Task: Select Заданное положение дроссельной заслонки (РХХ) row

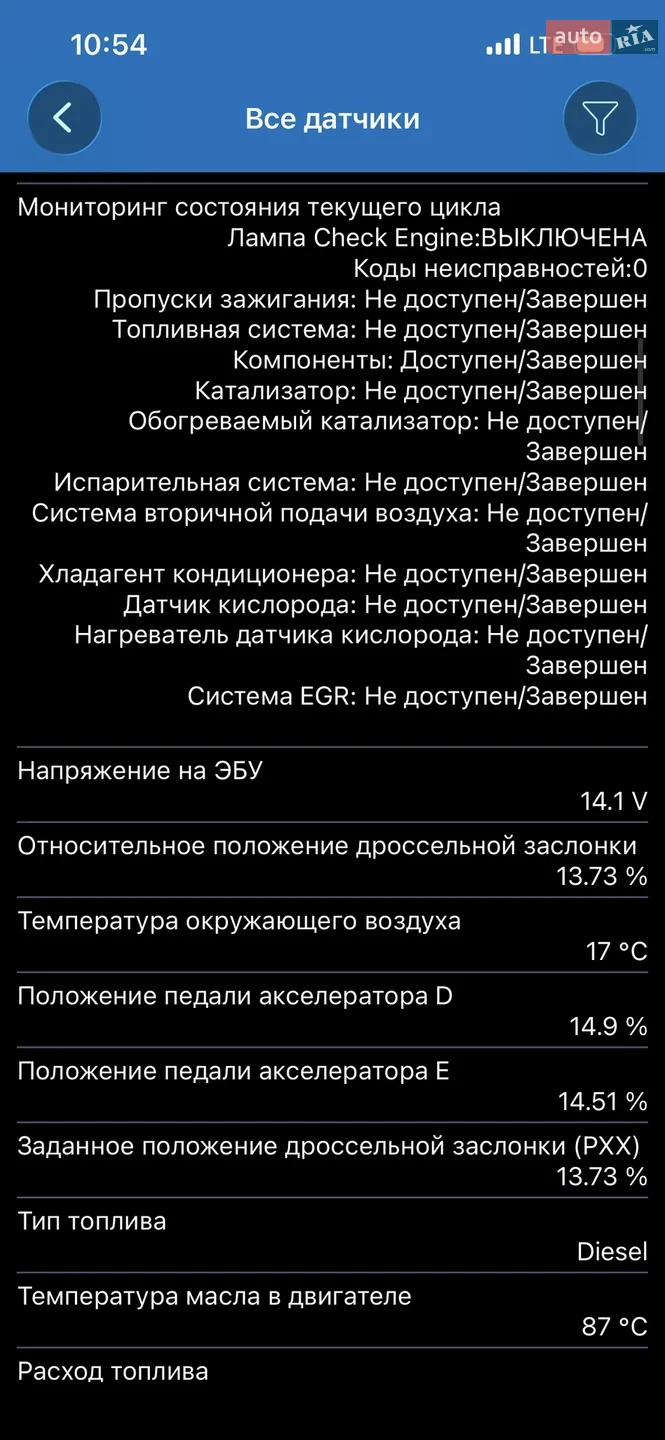Action: click(332, 1160)
